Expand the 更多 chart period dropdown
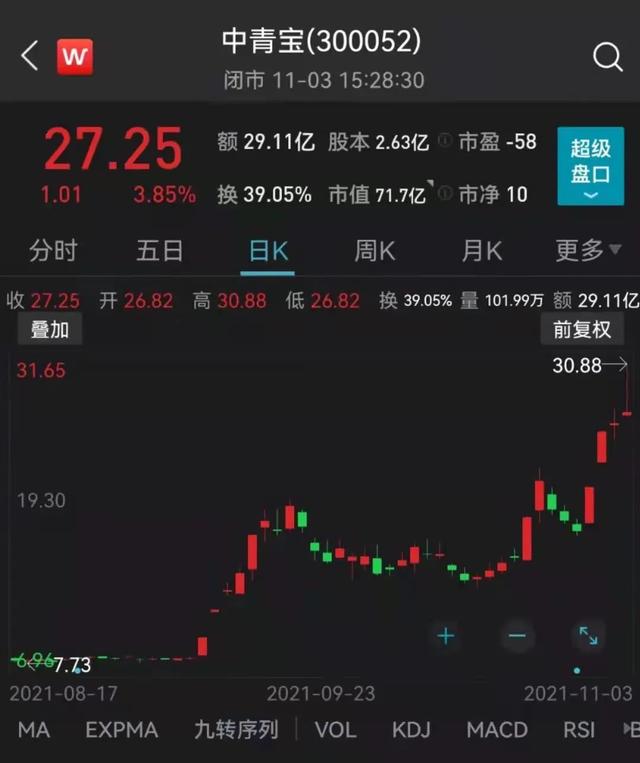640x763 pixels. pos(588,250)
